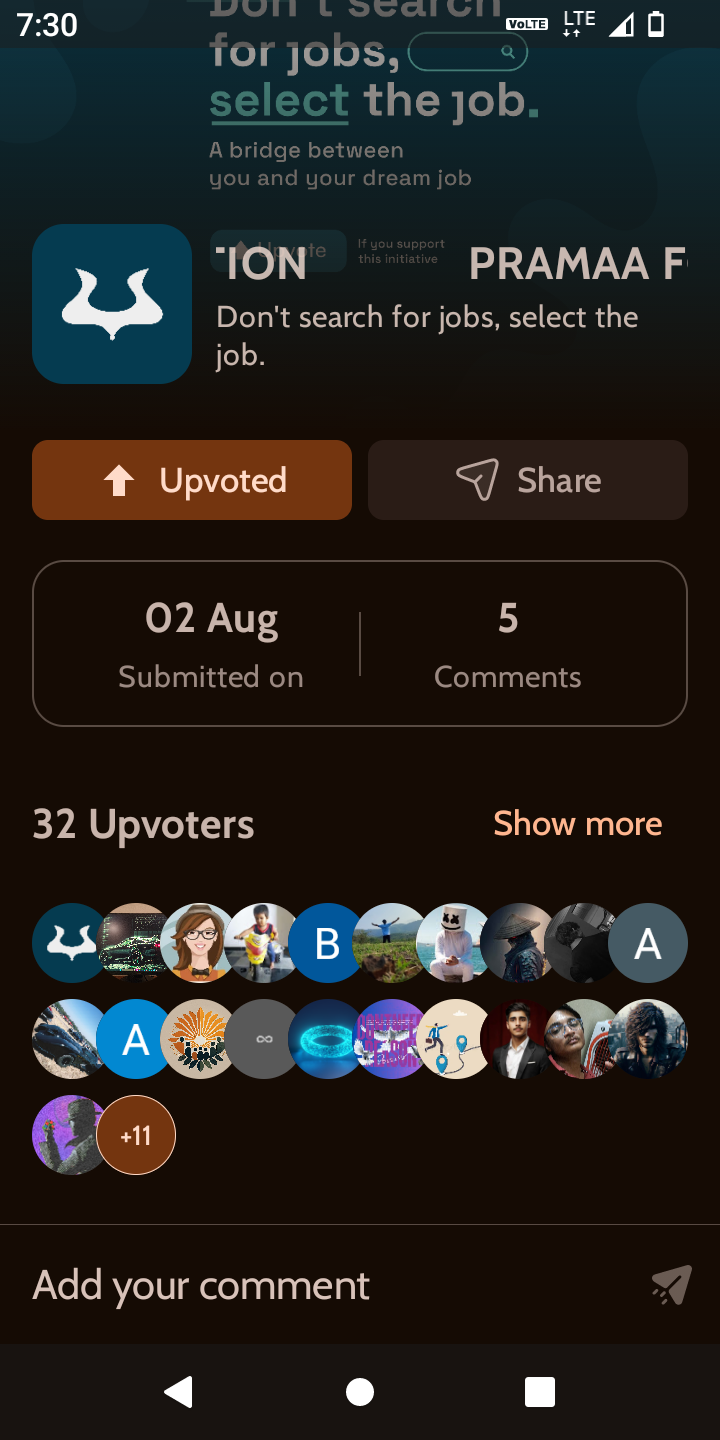Tap the Upvoted button
720x1440 pixels.
(x=192, y=480)
